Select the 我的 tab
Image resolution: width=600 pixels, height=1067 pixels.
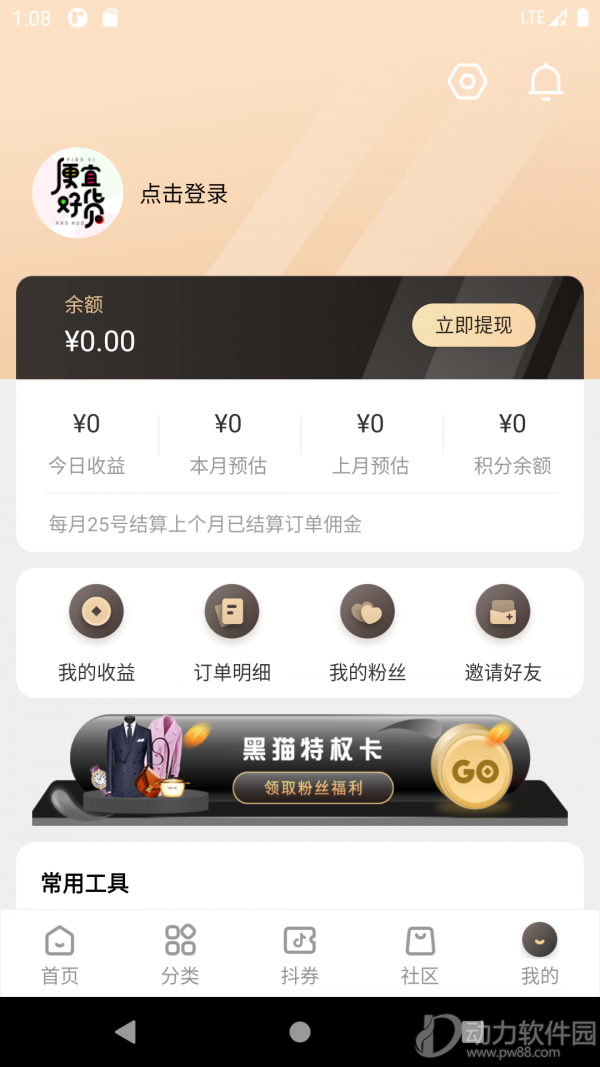540,954
